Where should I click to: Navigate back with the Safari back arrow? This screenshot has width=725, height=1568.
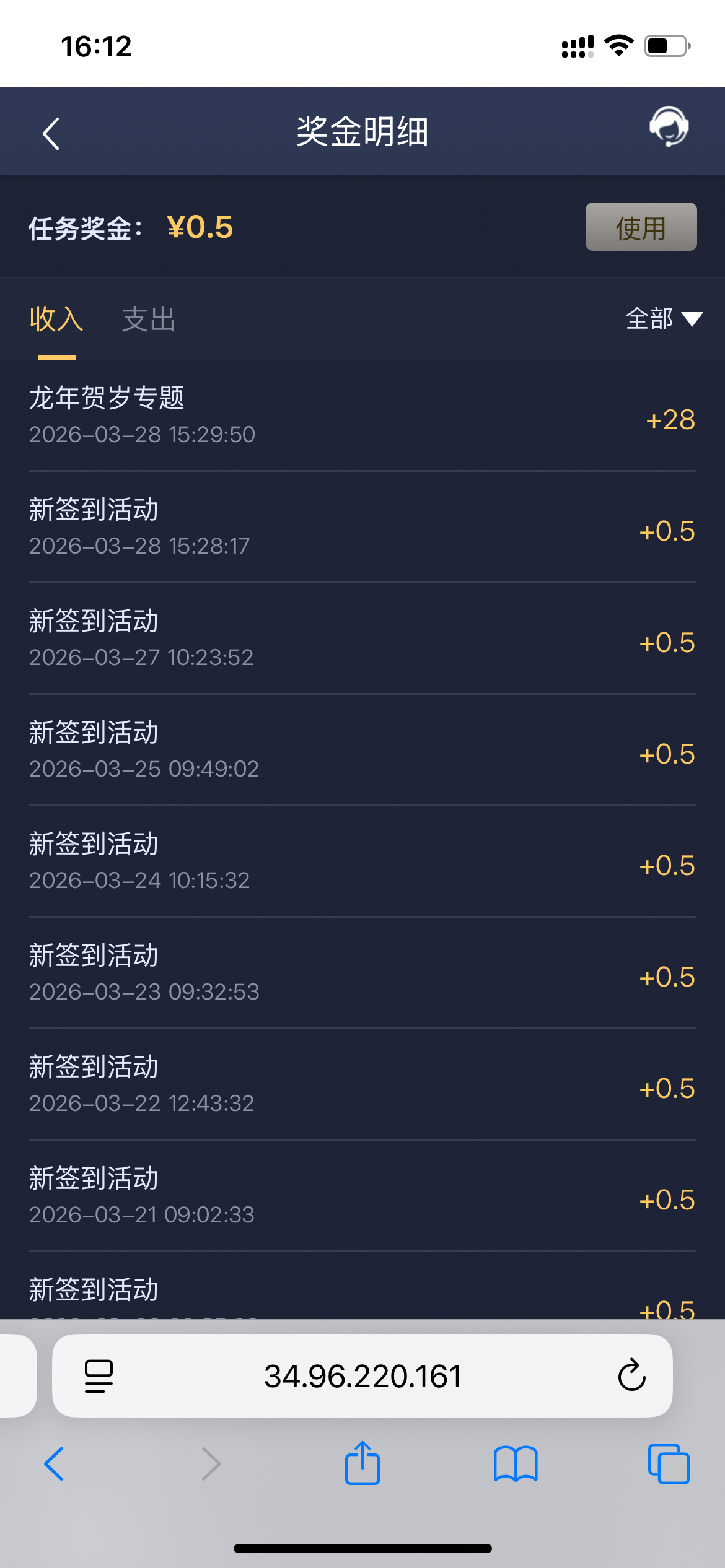55,1463
